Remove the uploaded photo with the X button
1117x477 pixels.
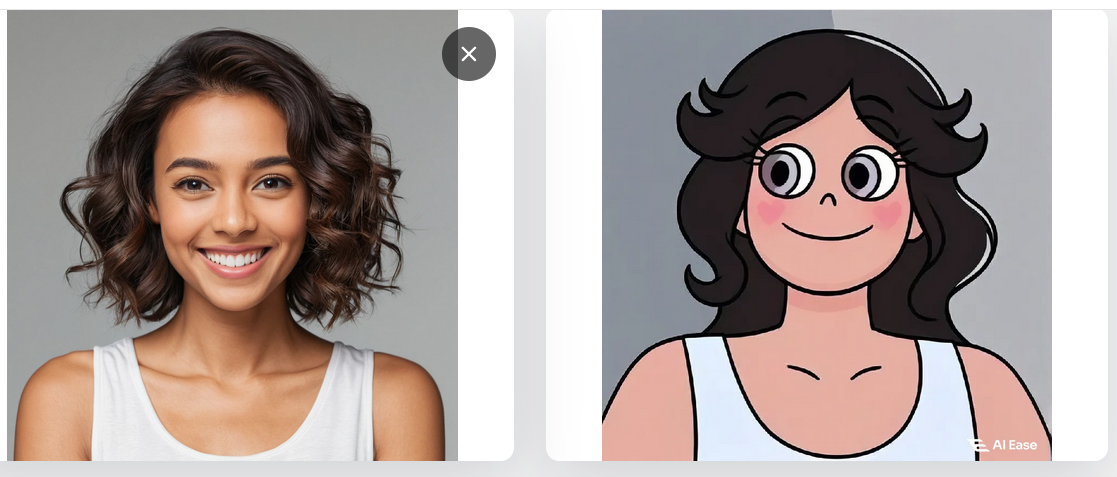(468, 54)
